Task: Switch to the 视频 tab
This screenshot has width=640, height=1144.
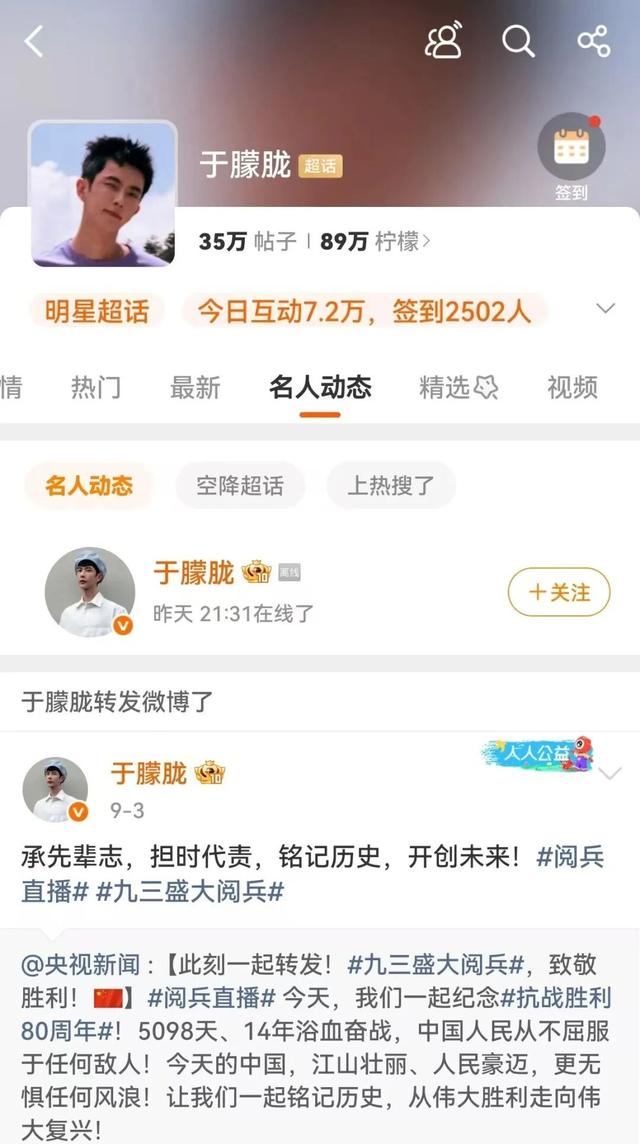Action: [572, 388]
